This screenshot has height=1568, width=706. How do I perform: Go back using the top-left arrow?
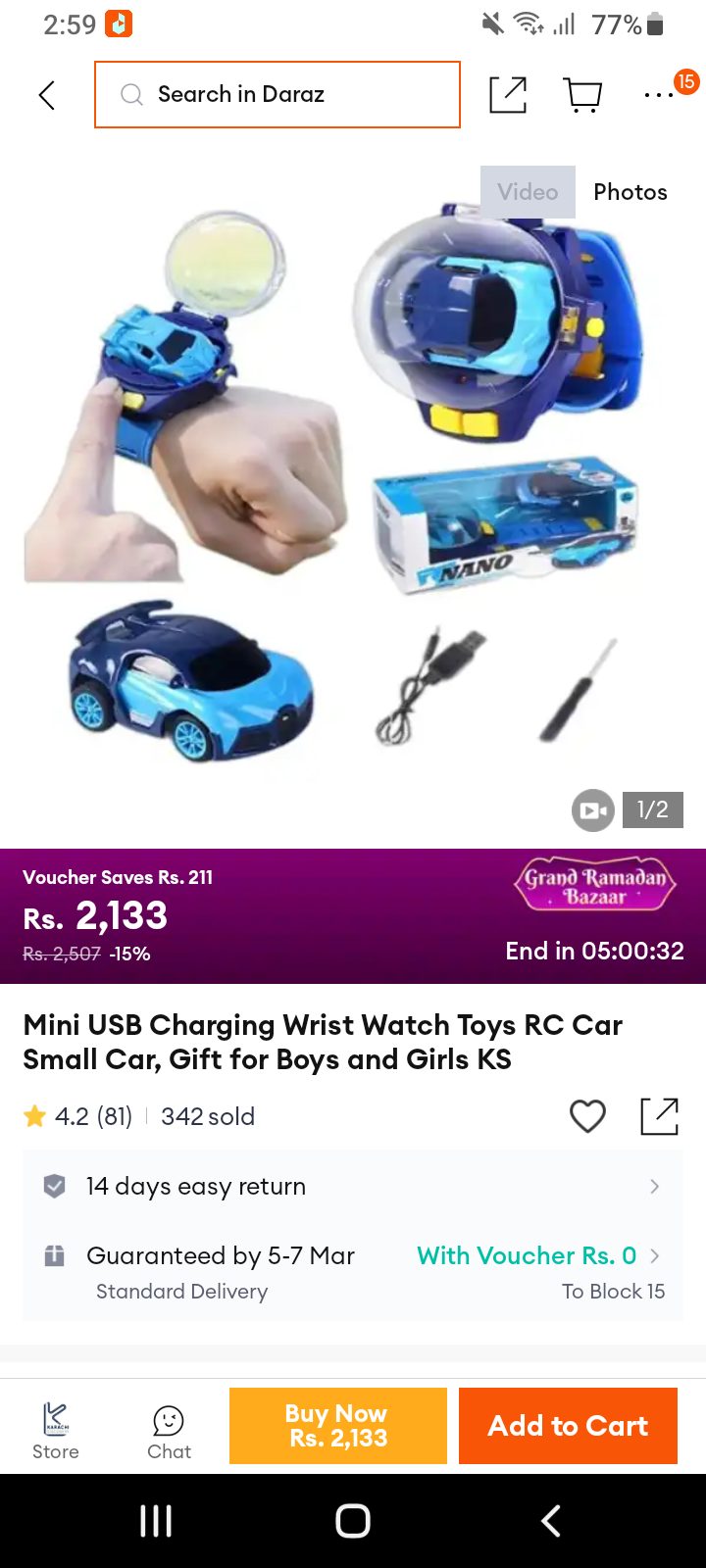pos(46,95)
